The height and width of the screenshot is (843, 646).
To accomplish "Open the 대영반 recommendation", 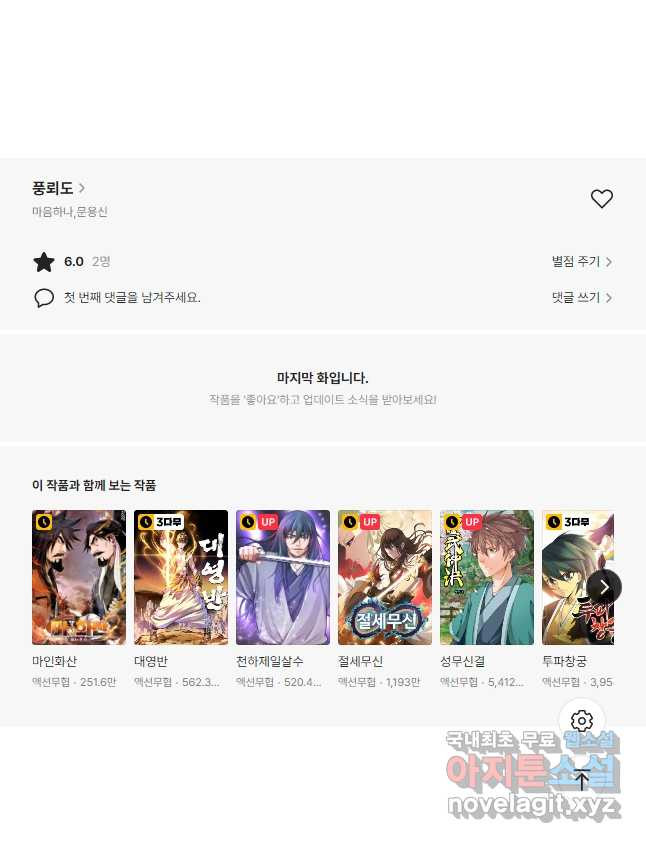I will click(x=181, y=578).
